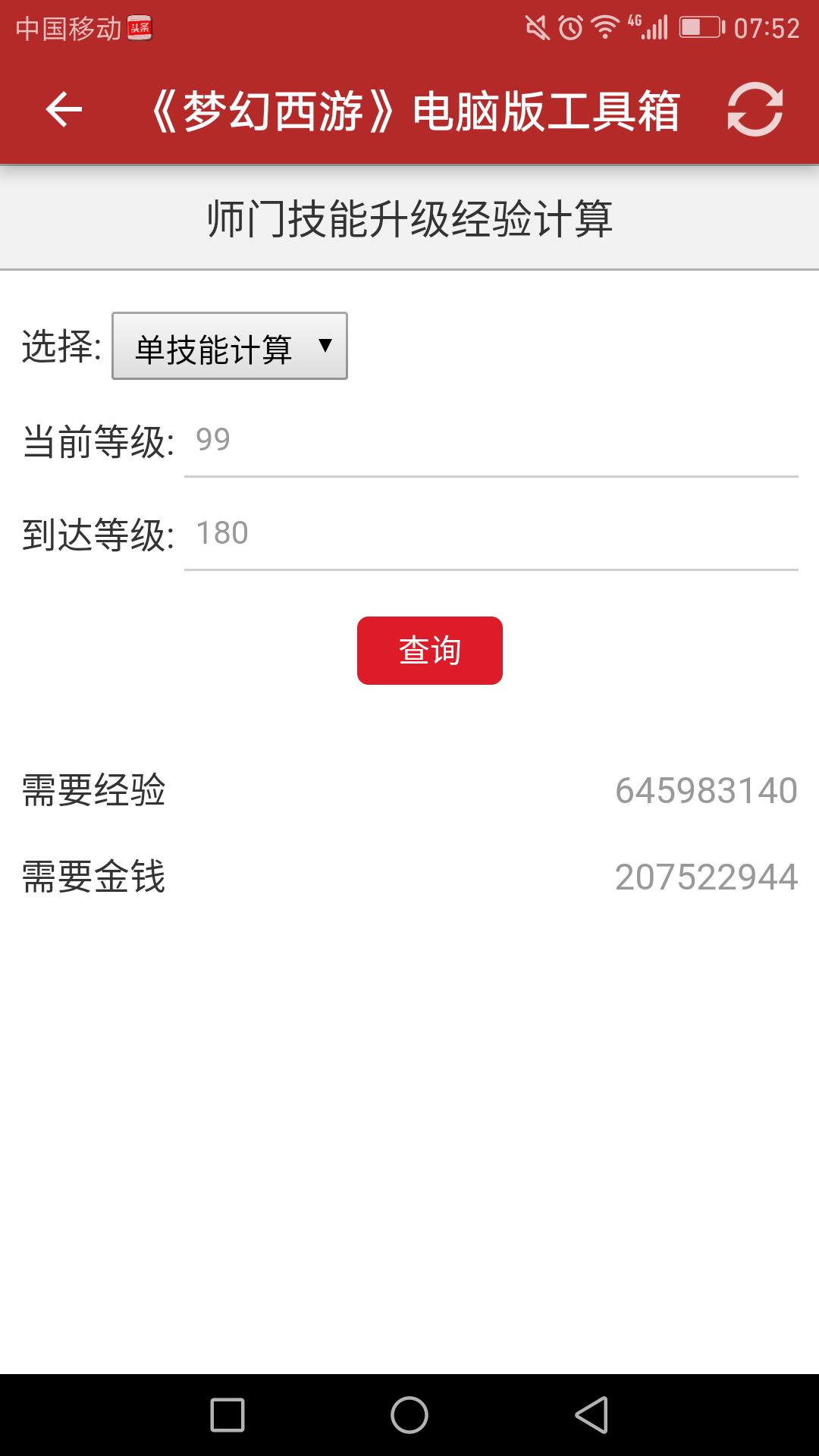Focus the 当前等级 input field
The height and width of the screenshot is (1456, 819).
tap(491, 441)
